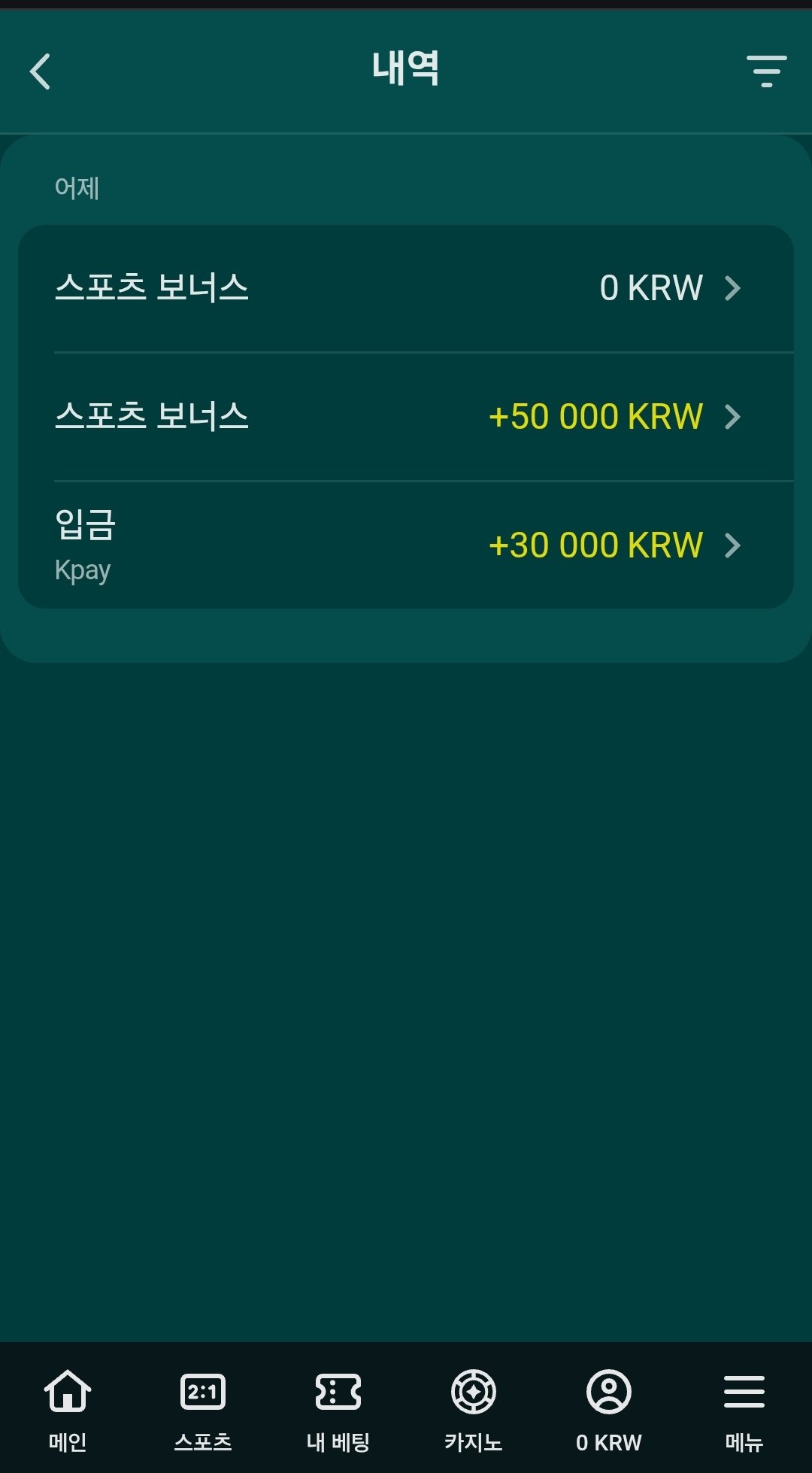Open the history filter icon
This screenshot has width=812, height=1473.
[x=766, y=71]
